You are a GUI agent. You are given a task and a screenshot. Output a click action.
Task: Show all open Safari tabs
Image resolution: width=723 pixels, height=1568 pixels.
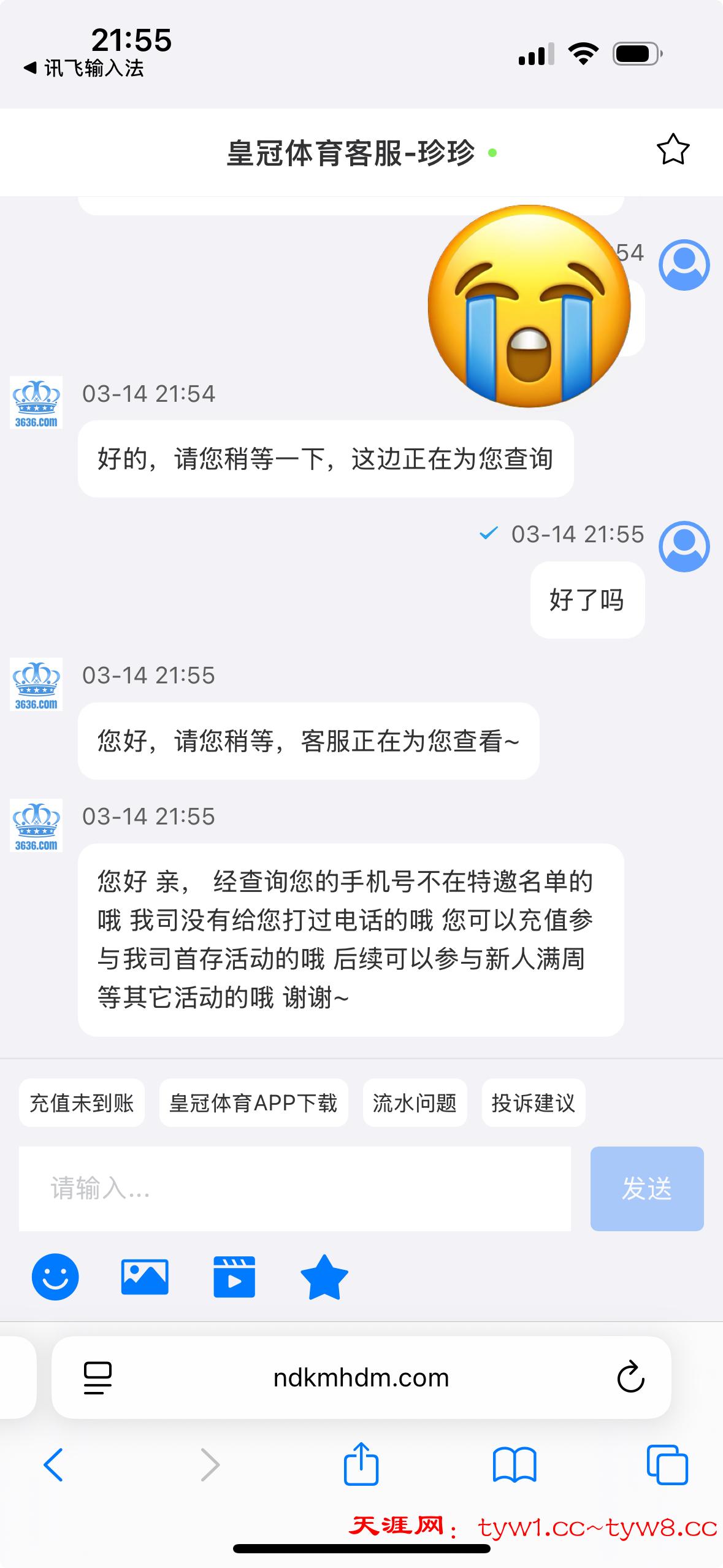click(x=667, y=1465)
